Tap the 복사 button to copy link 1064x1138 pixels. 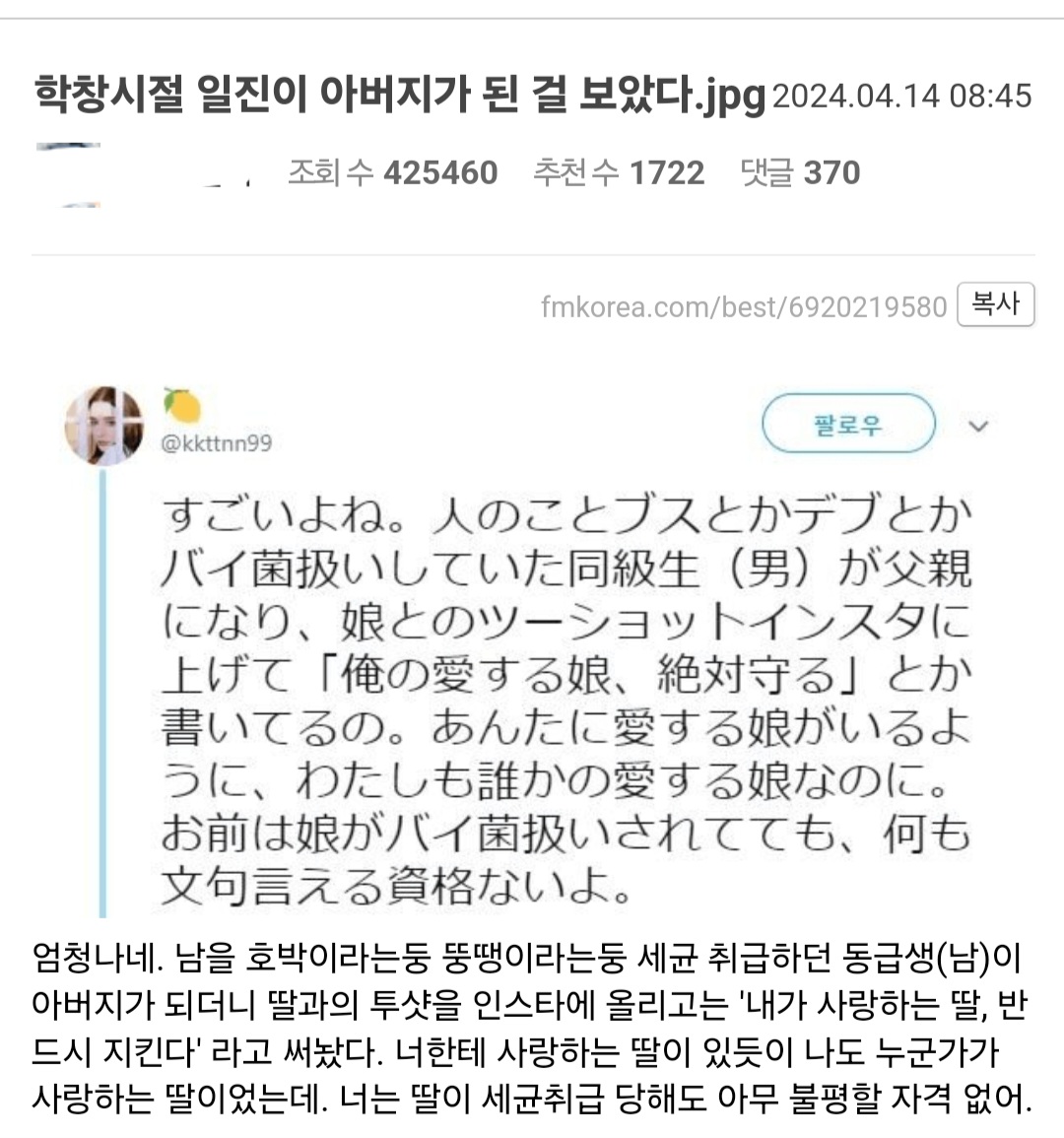click(x=995, y=303)
